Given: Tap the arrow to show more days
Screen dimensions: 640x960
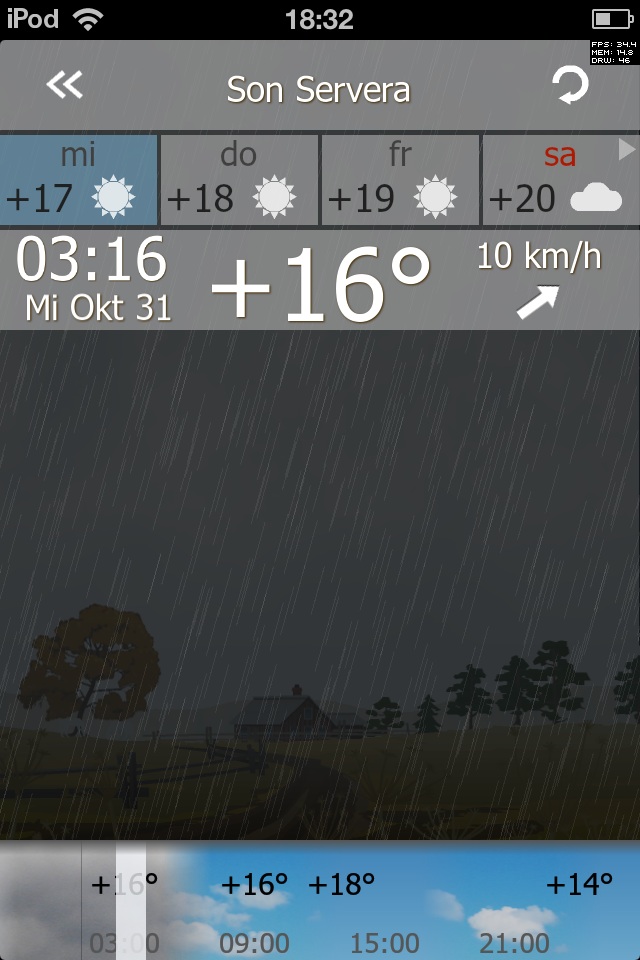Looking at the screenshot, I should 627,150.
